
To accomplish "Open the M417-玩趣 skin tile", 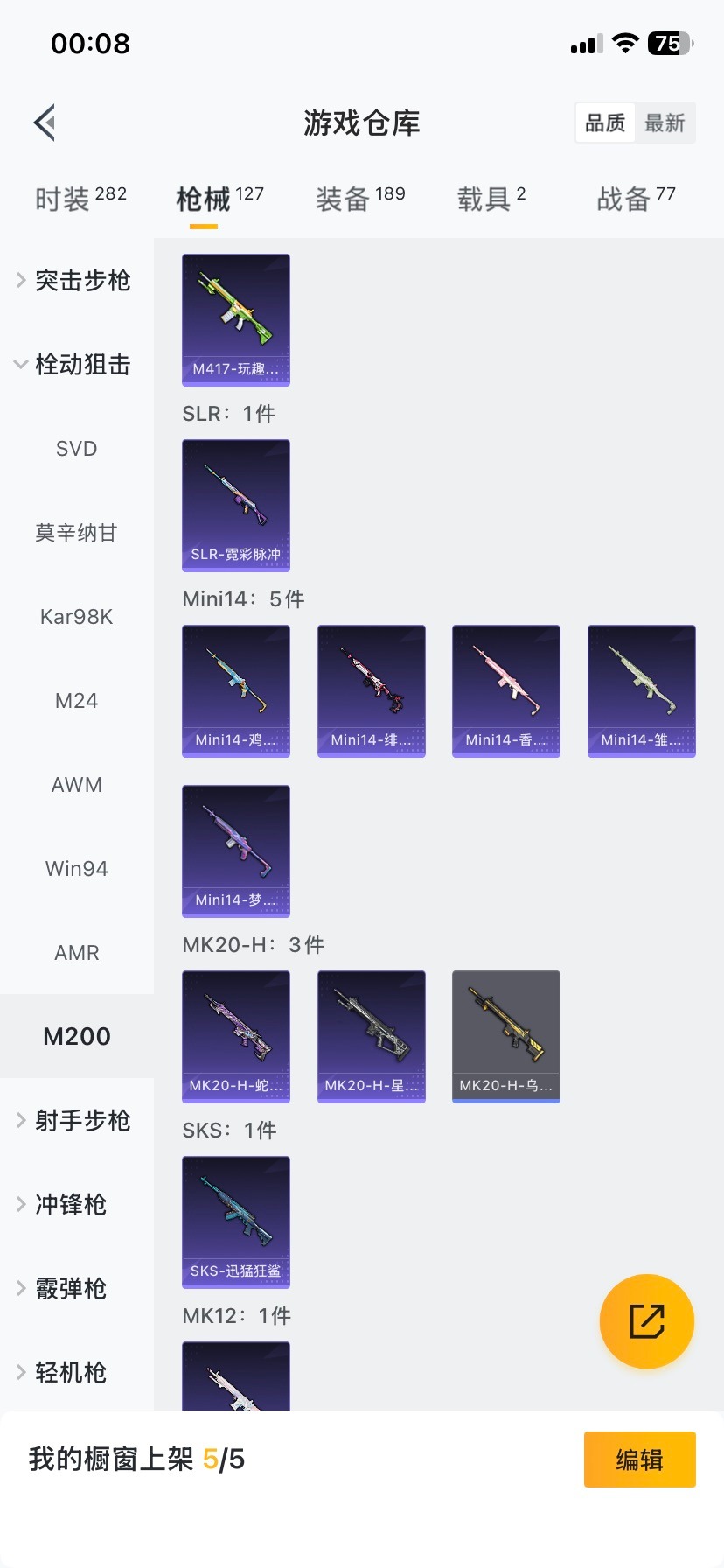I will [x=236, y=320].
